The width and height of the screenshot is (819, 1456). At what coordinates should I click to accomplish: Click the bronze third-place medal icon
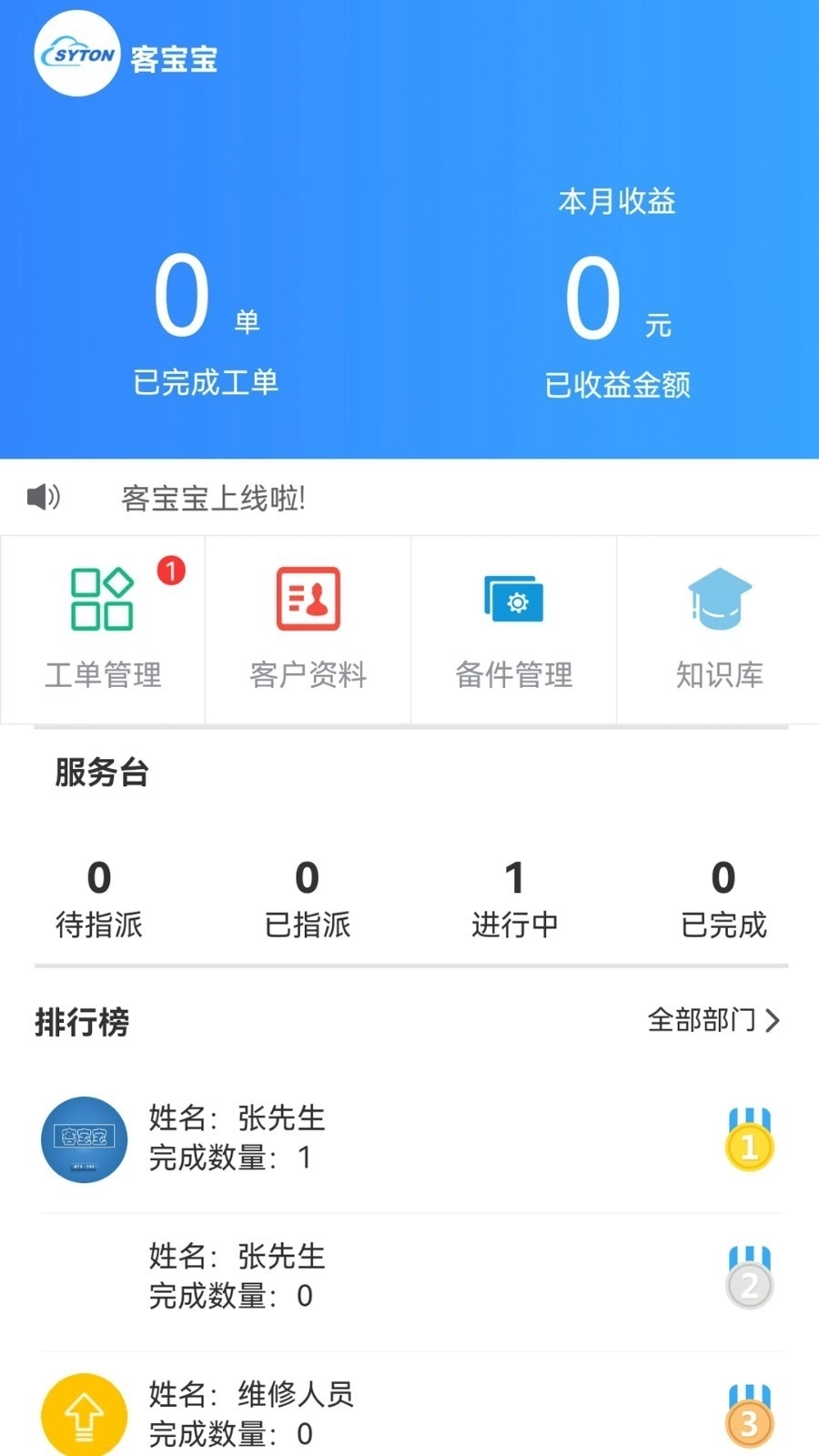coord(749,1415)
